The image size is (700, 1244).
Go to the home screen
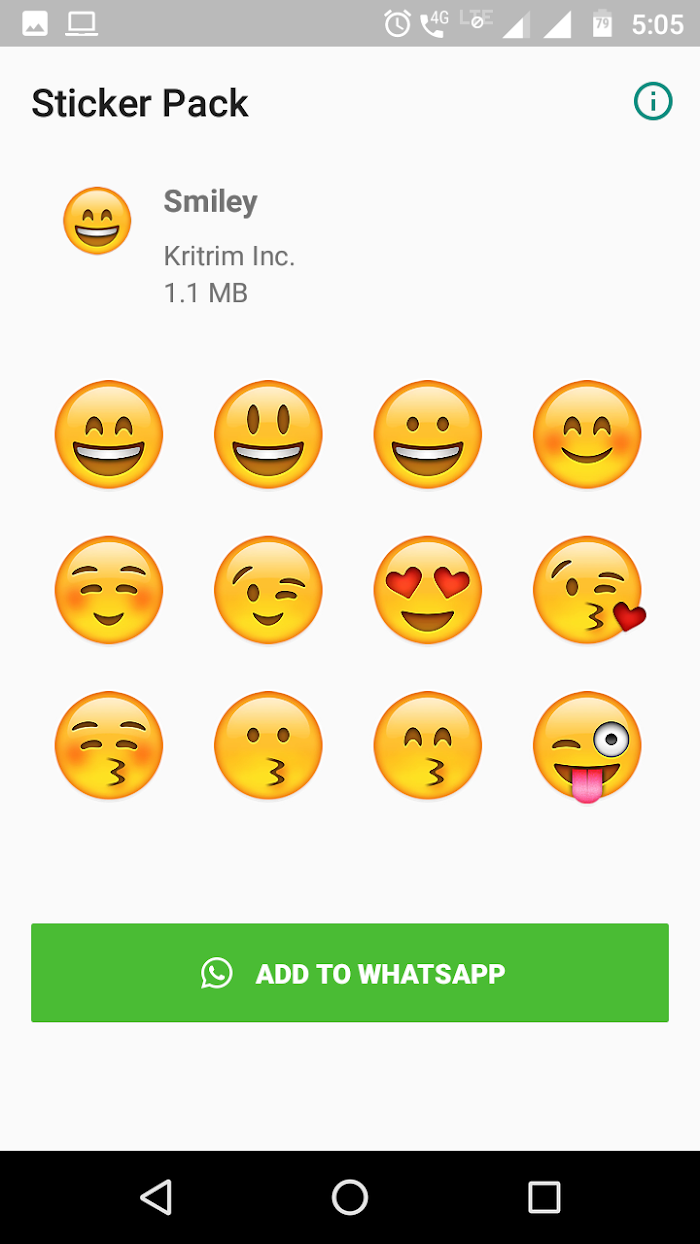coord(350,1197)
